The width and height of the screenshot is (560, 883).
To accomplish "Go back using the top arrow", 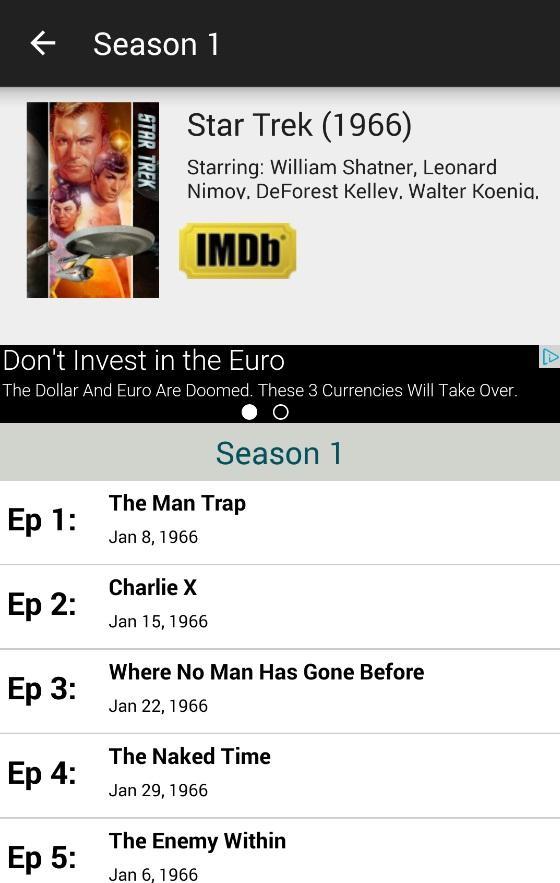I will click(43, 43).
